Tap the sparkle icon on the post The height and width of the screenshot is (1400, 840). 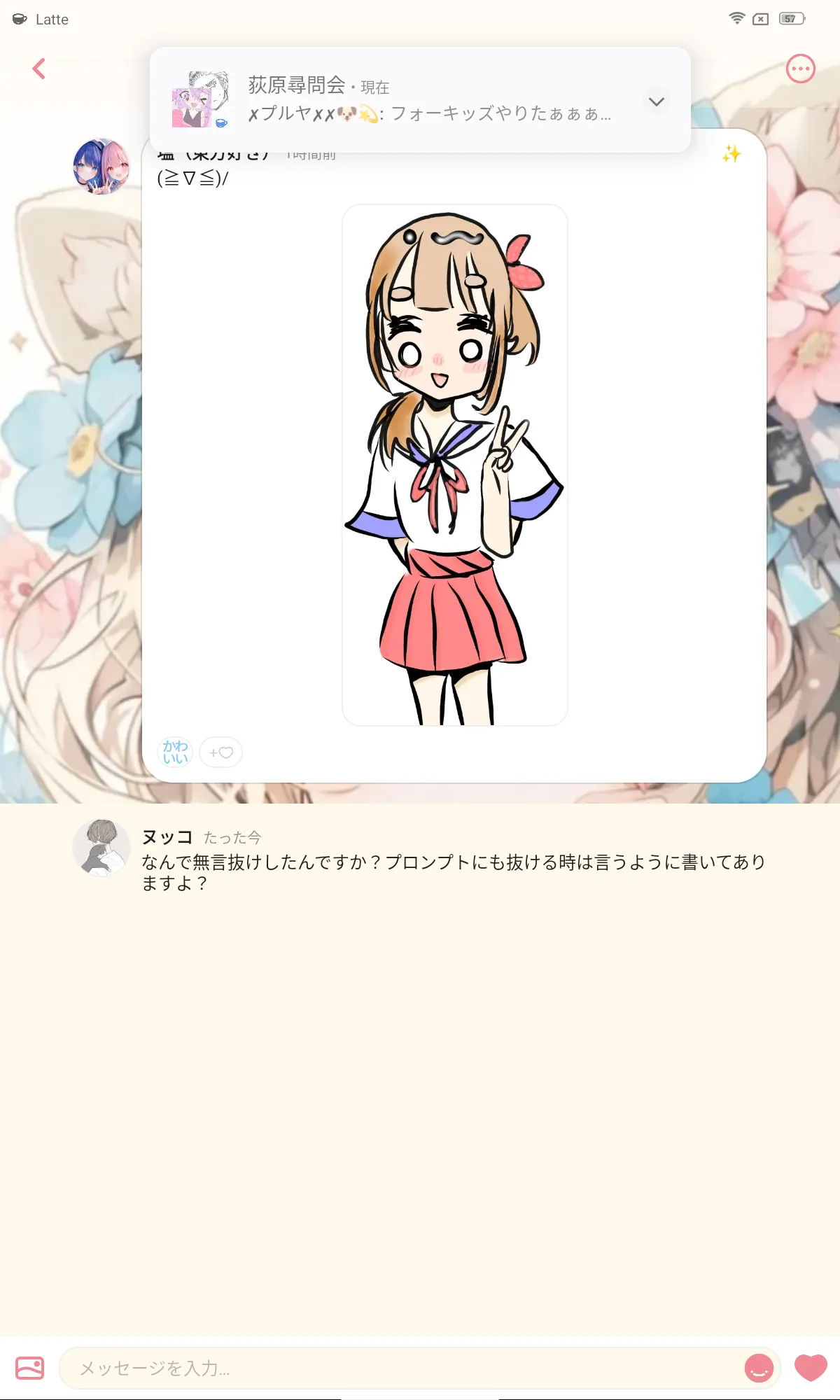point(731,154)
